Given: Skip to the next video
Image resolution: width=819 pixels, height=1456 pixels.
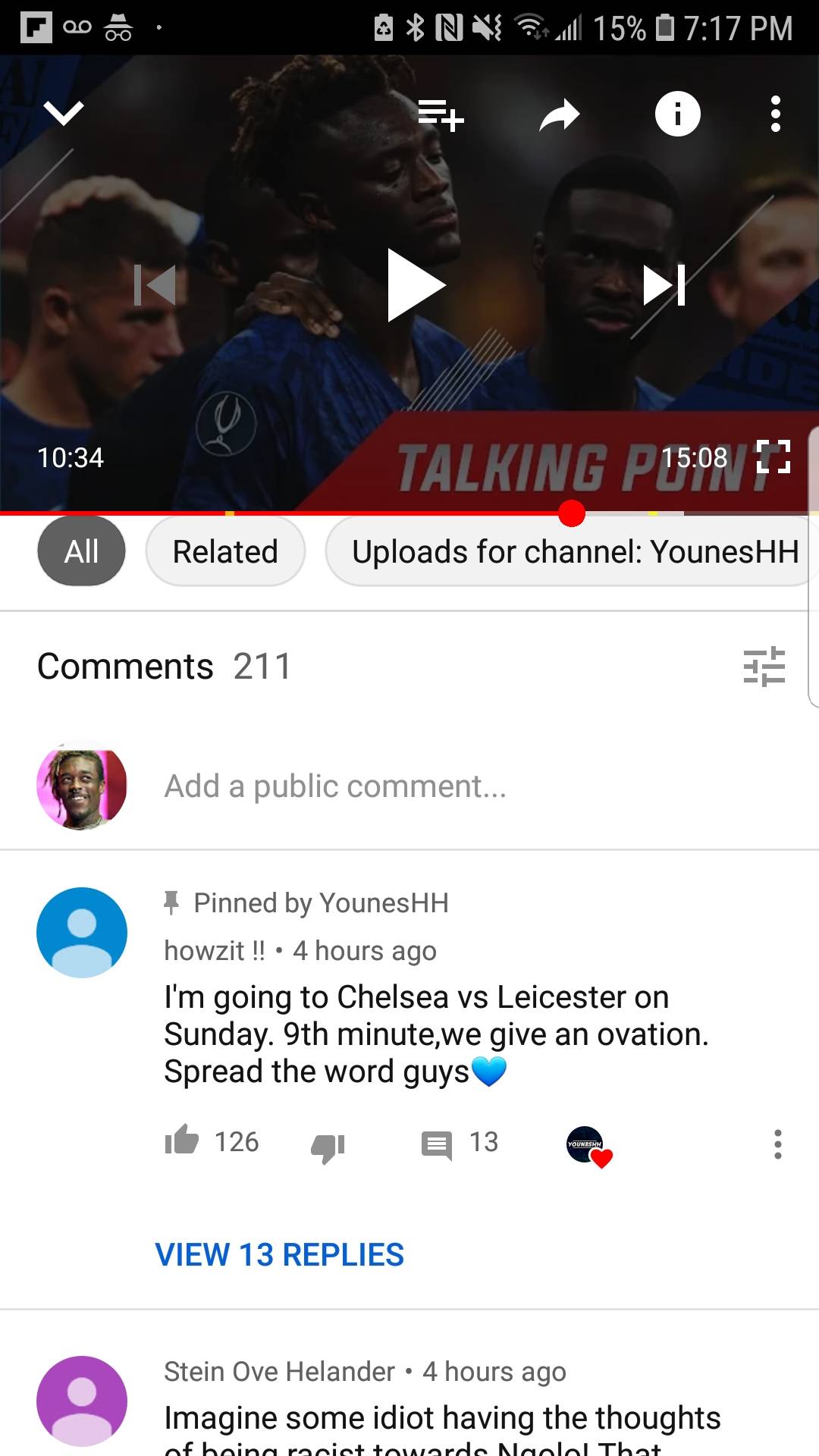Looking at the screenshot, I should pyautogui.click(x=664, y=285).
